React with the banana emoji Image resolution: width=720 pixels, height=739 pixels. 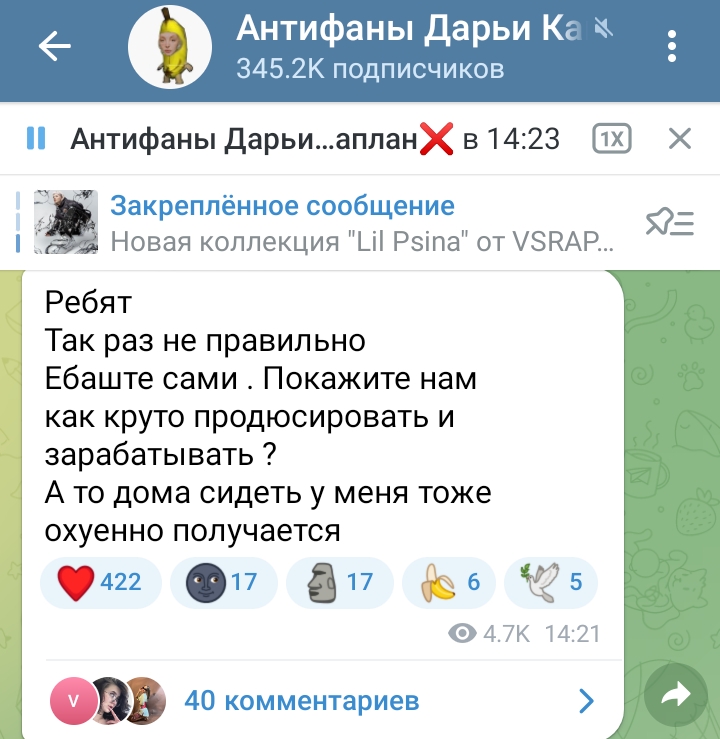449,582
